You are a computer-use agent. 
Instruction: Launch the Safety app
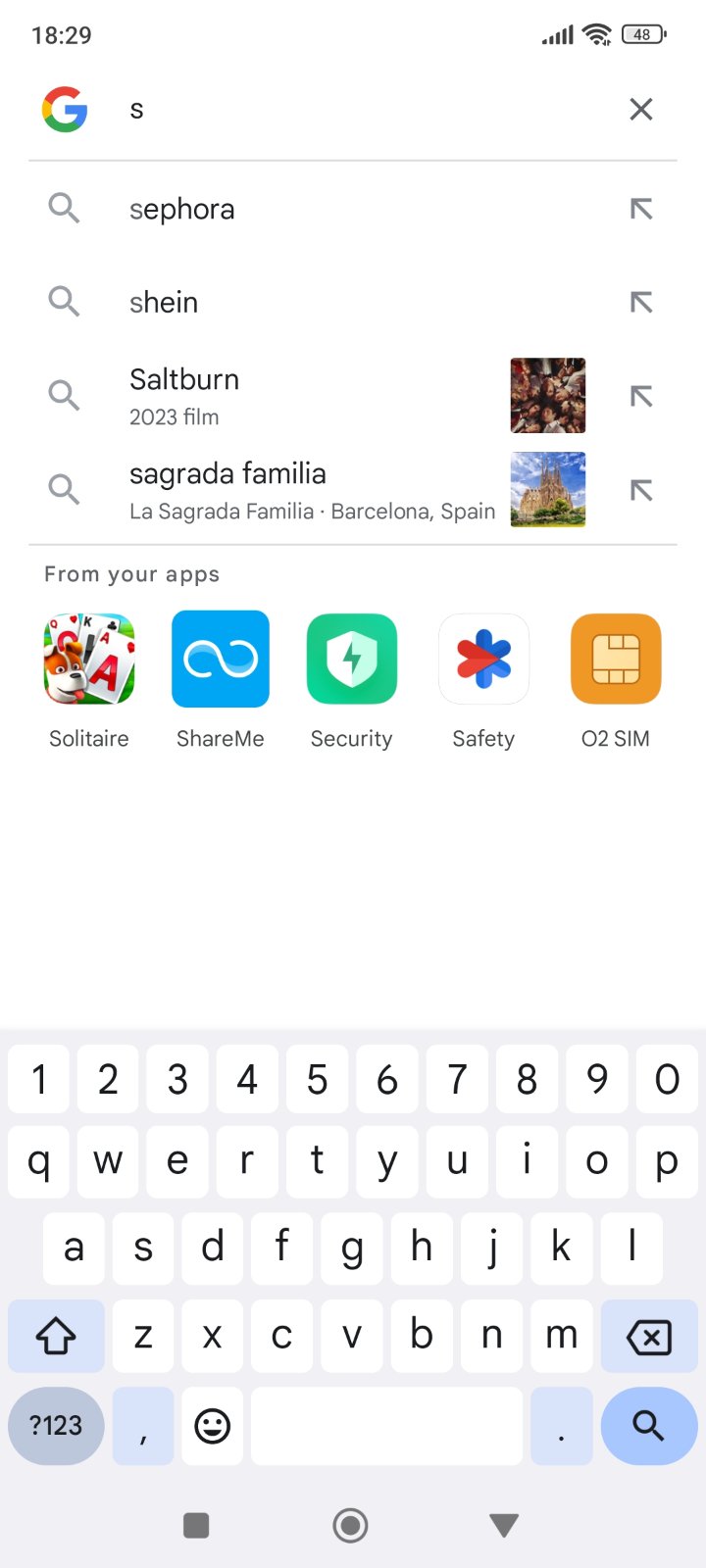[x=483, y=660]
